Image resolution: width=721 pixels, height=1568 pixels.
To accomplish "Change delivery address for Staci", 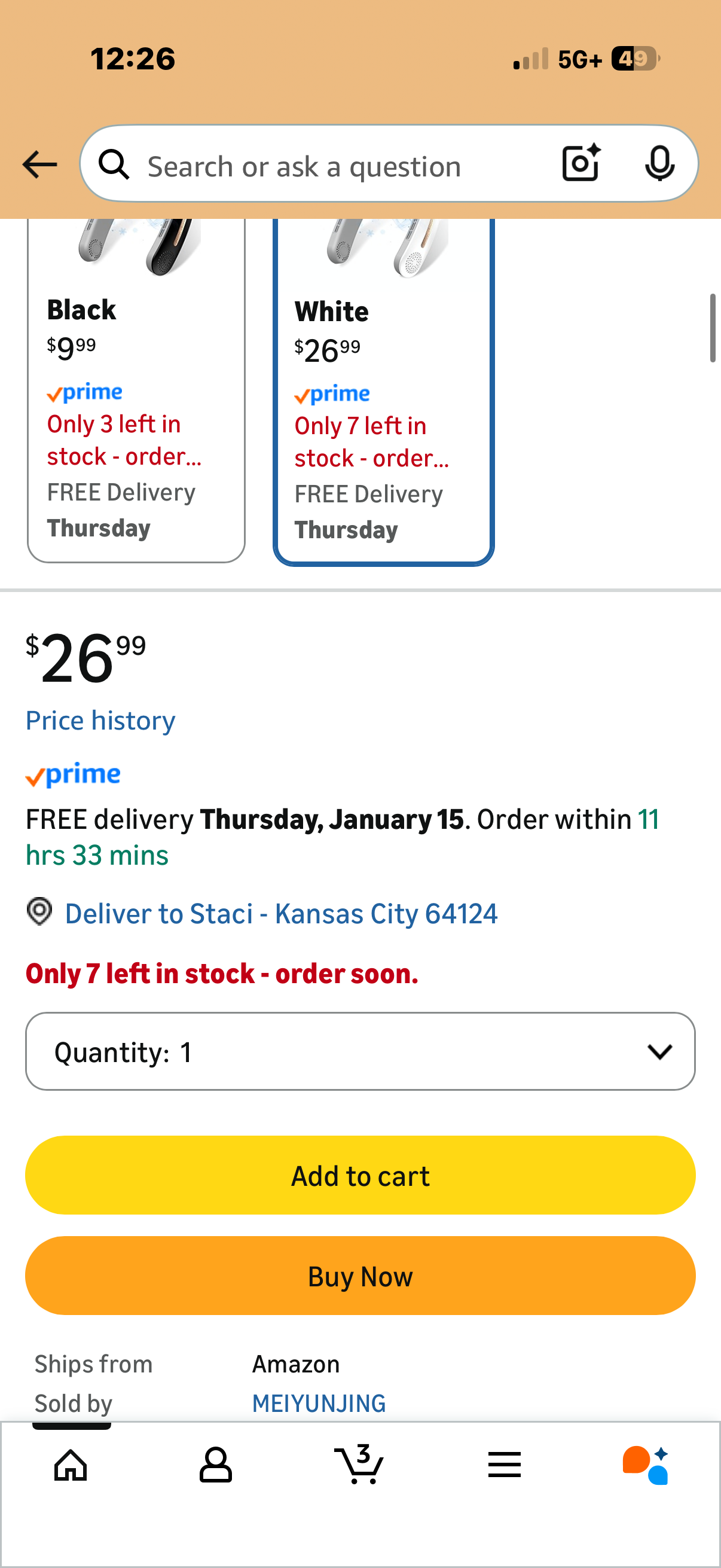I will click(280, 914).
